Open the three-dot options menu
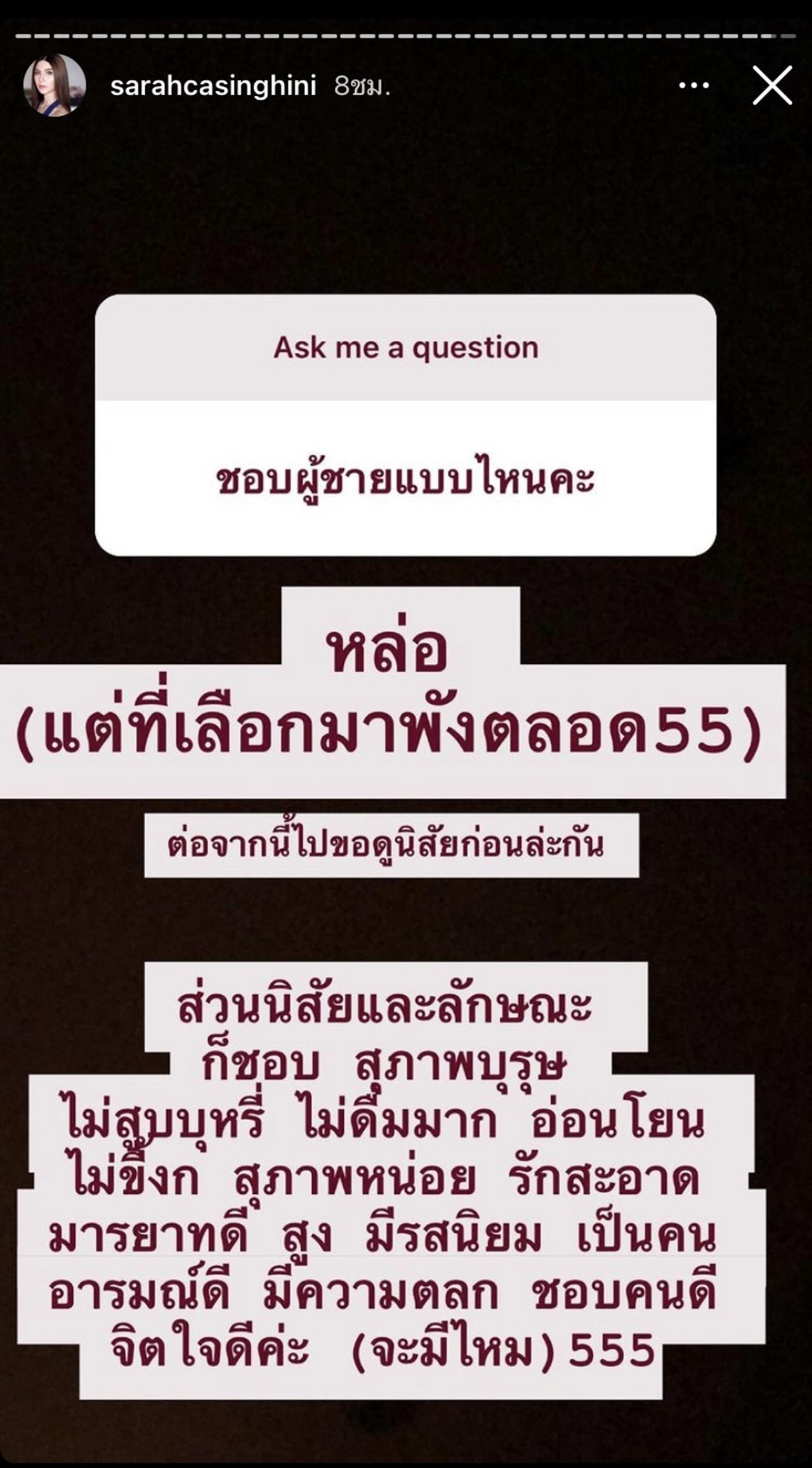 694,86
